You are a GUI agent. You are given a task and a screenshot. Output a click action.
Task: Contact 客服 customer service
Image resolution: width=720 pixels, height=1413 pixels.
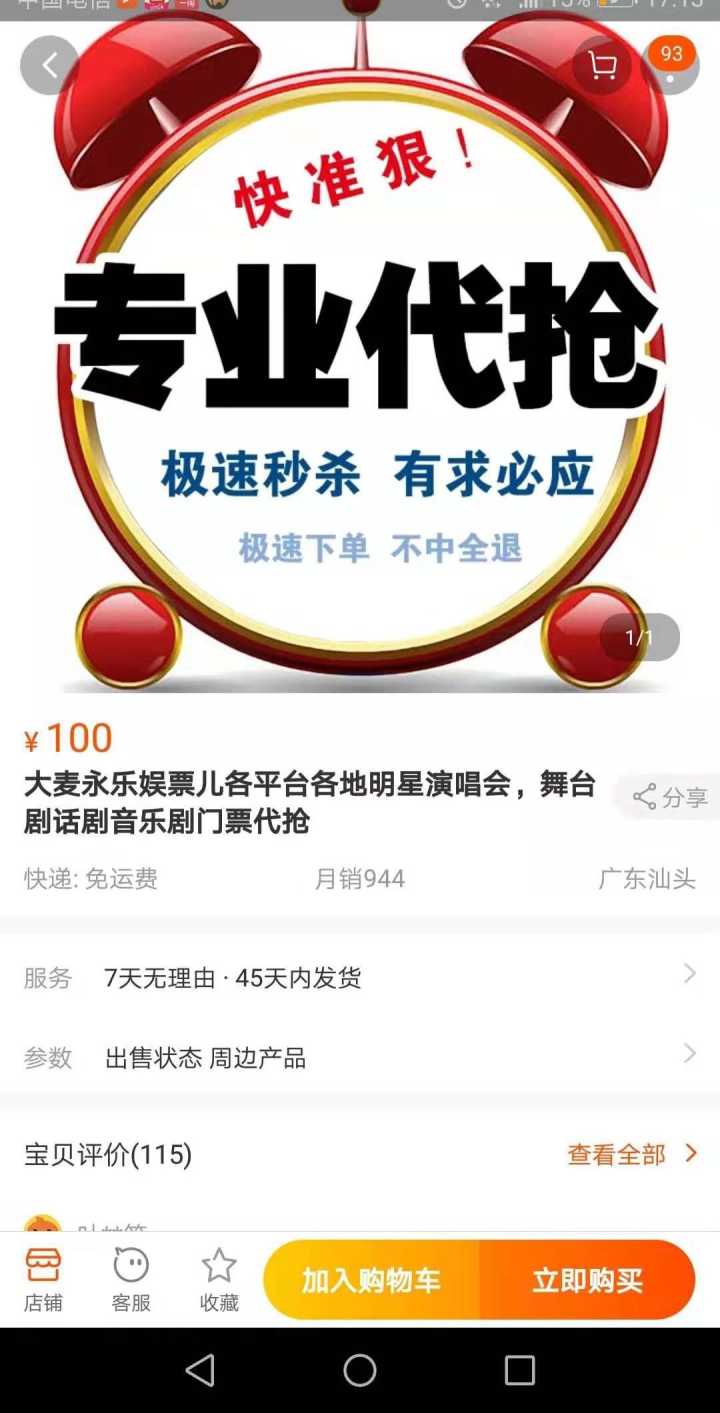pyautogui.click(x=131, y=1280)
